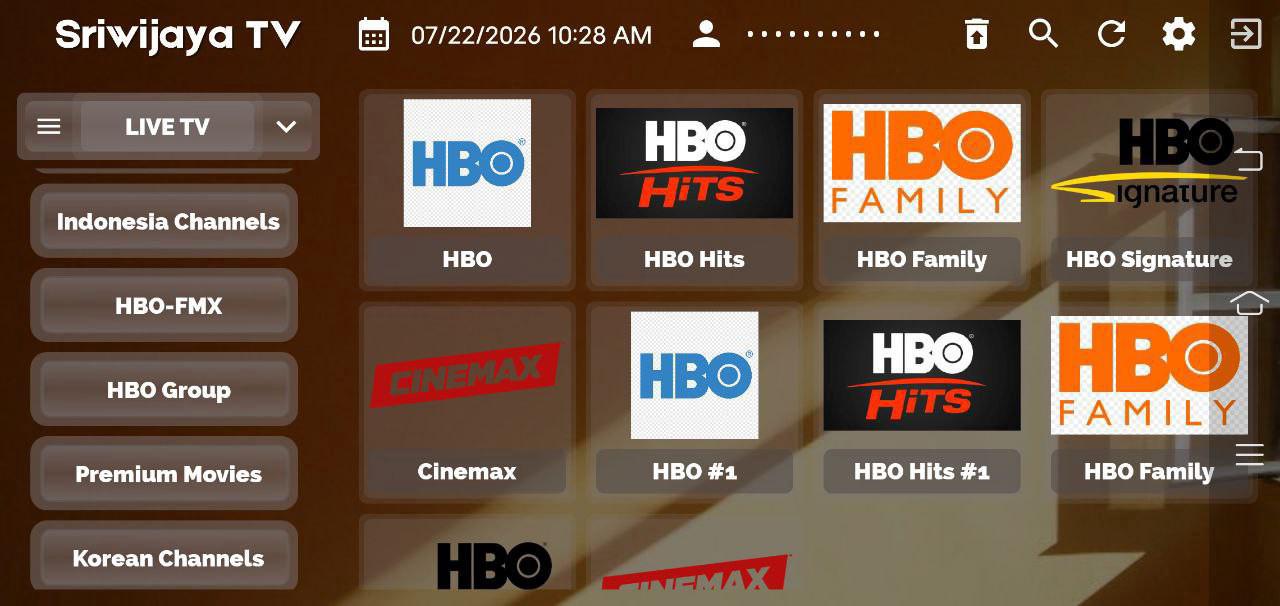This screenshot has width=1280, height=606.
Task: Open the Korean Channels category
Action: pos(168,558)
